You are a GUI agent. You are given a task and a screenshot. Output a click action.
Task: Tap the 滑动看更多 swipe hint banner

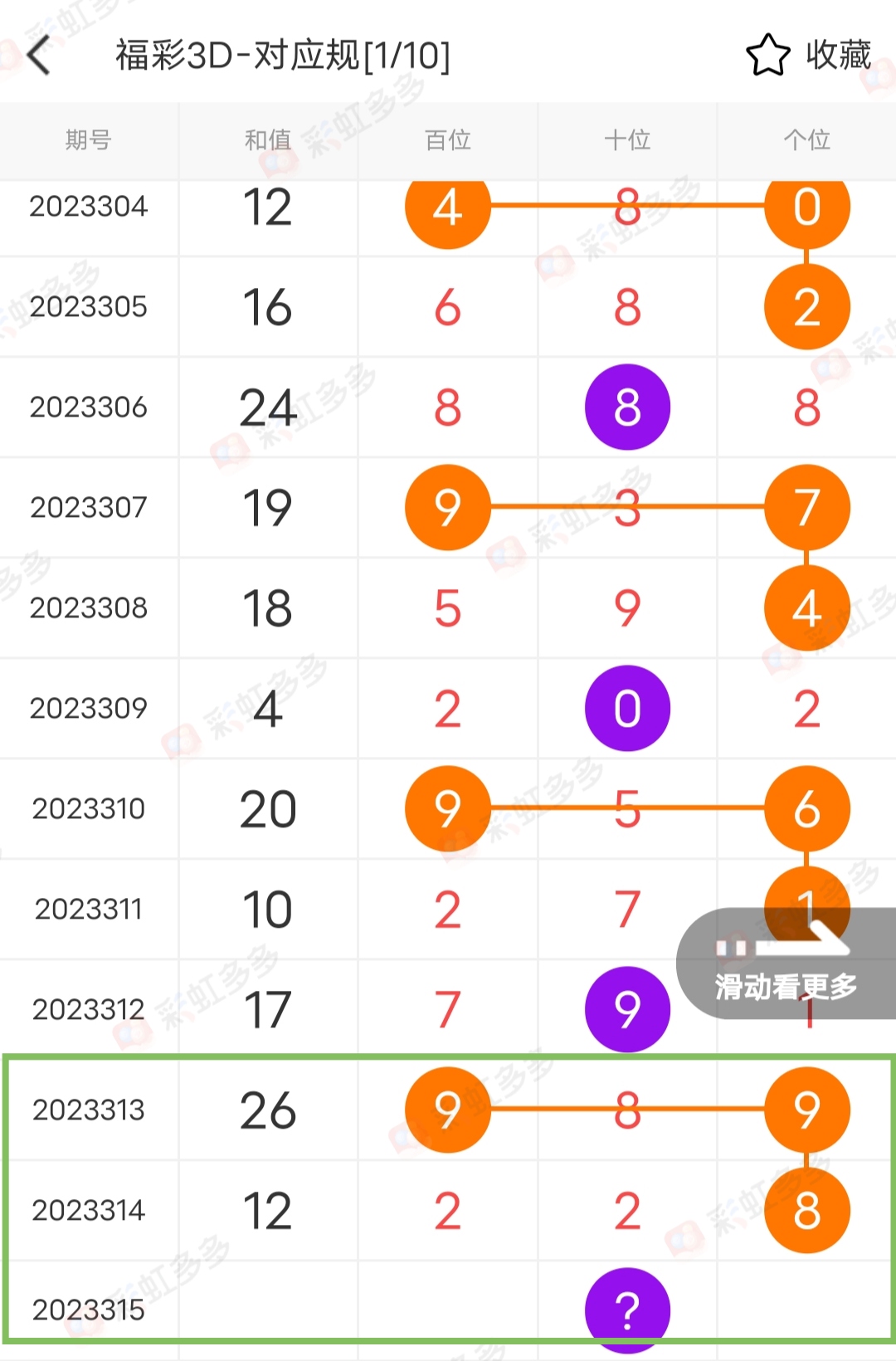pyautogui.click(x=786, y=984)
